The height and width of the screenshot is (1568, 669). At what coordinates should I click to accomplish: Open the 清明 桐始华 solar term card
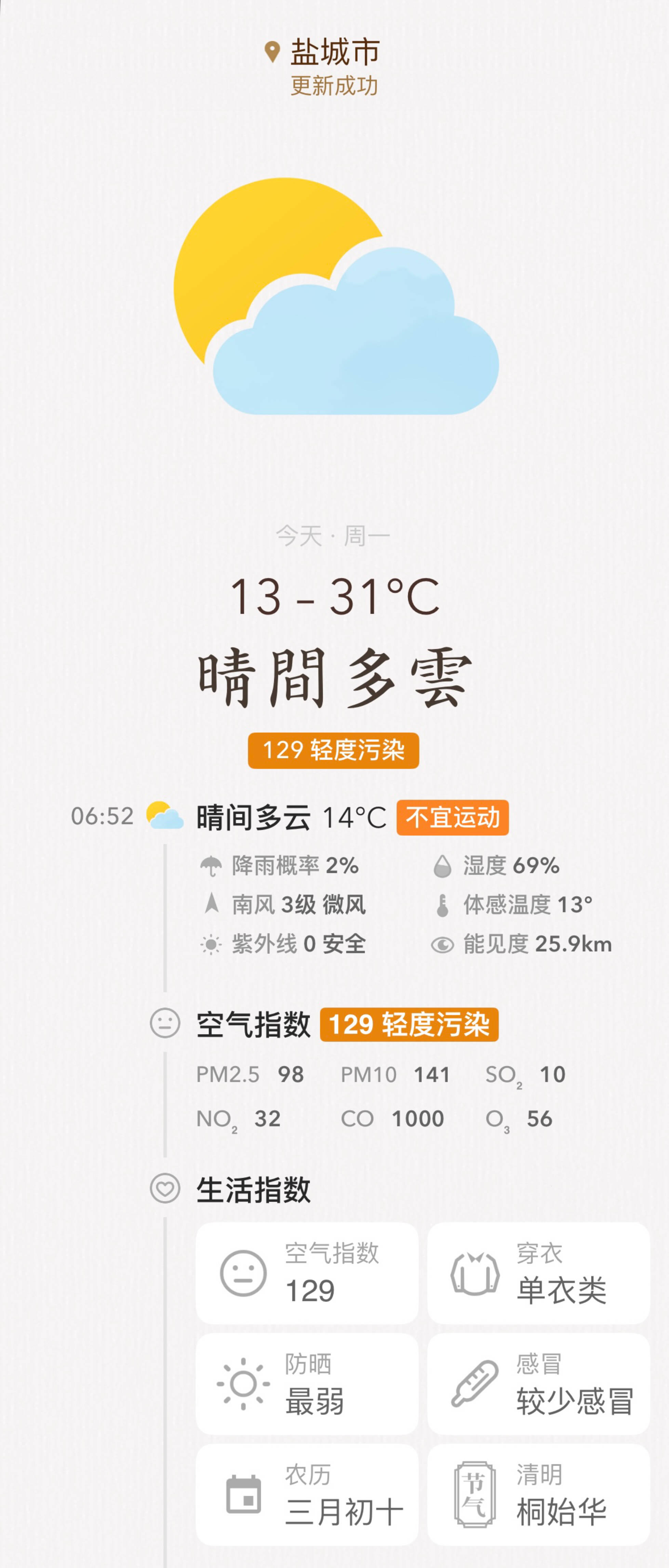pyautogui.click(x=538, y=1494)
